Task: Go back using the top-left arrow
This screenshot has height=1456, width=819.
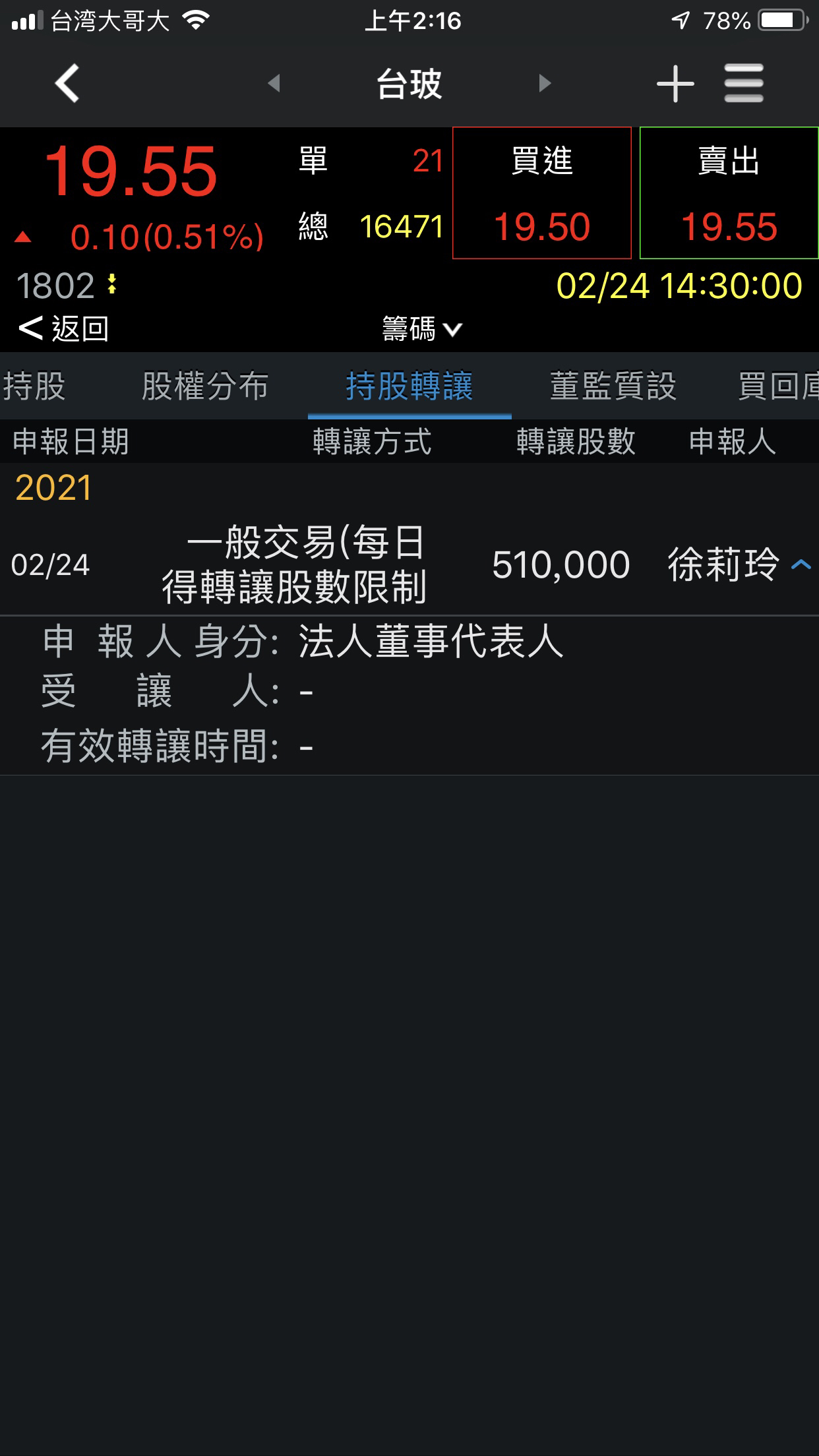Action: click(x=67, y=84)
